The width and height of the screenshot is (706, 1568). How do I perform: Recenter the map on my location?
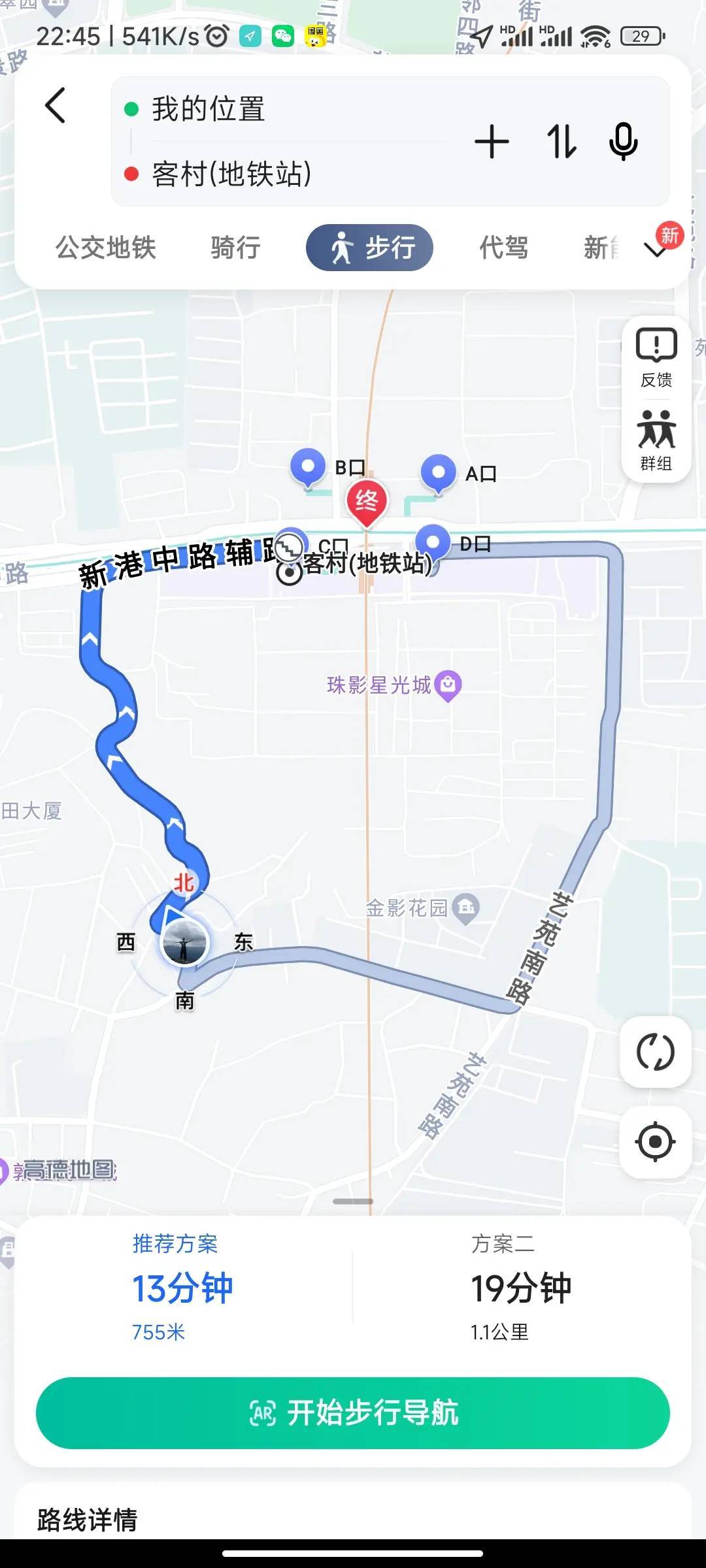coord(655,1142)
